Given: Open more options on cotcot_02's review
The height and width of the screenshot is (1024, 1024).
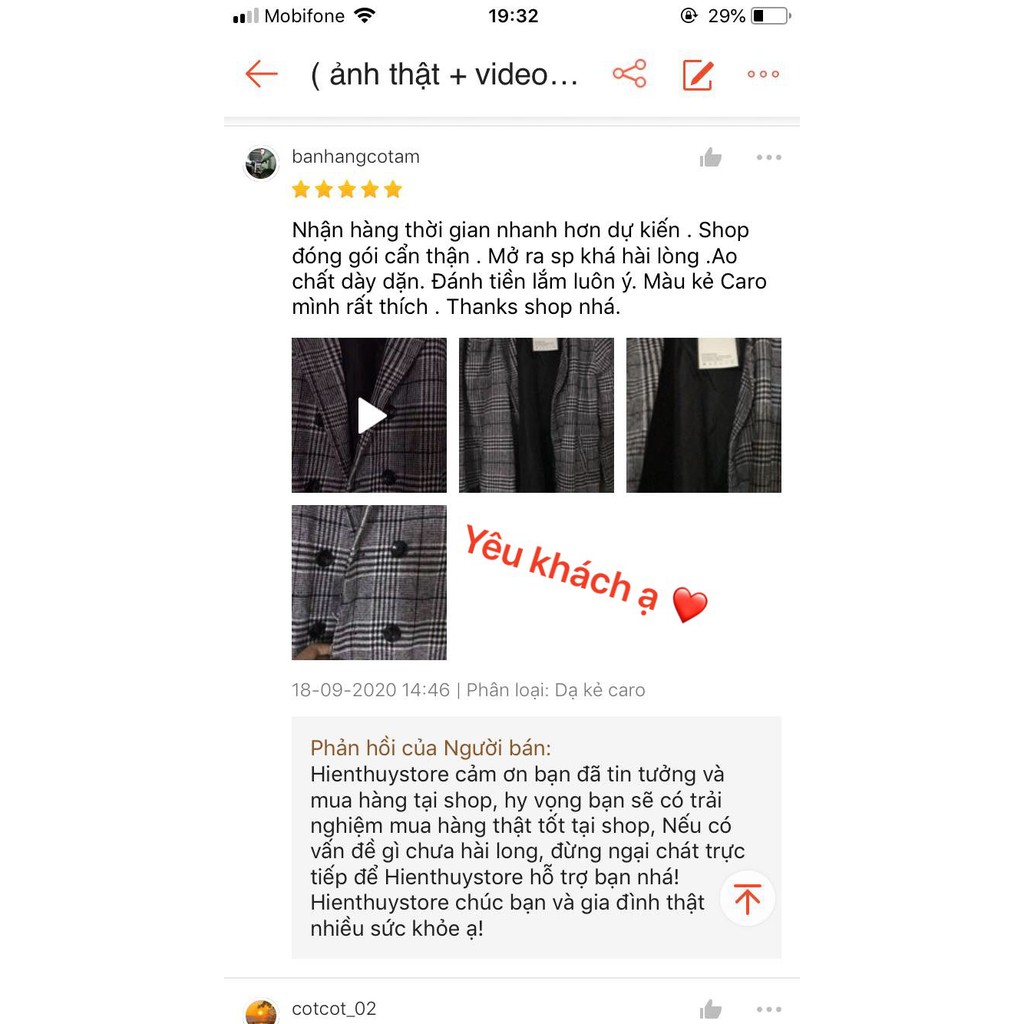Looking at the screenshot, I should 769,1010.
